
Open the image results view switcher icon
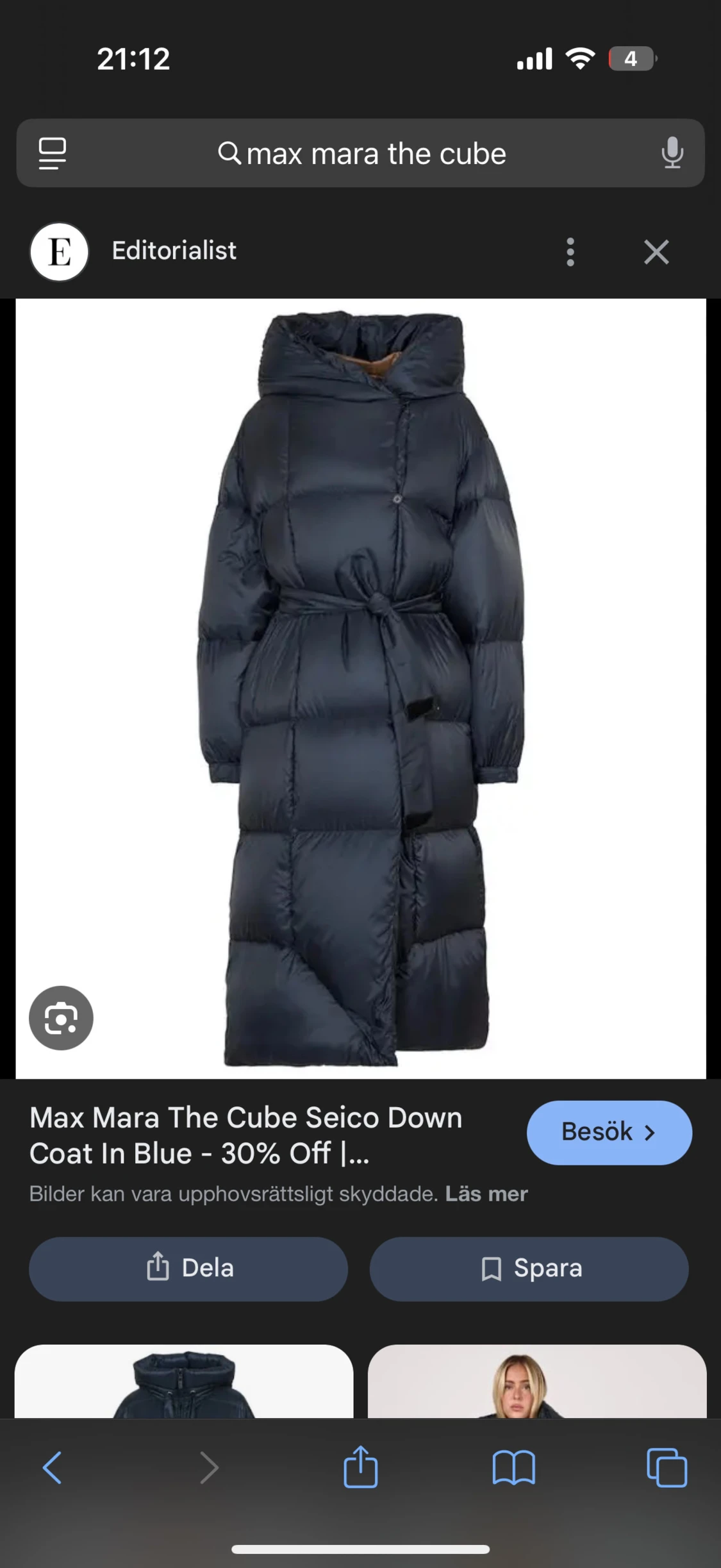tap(53, 153)
